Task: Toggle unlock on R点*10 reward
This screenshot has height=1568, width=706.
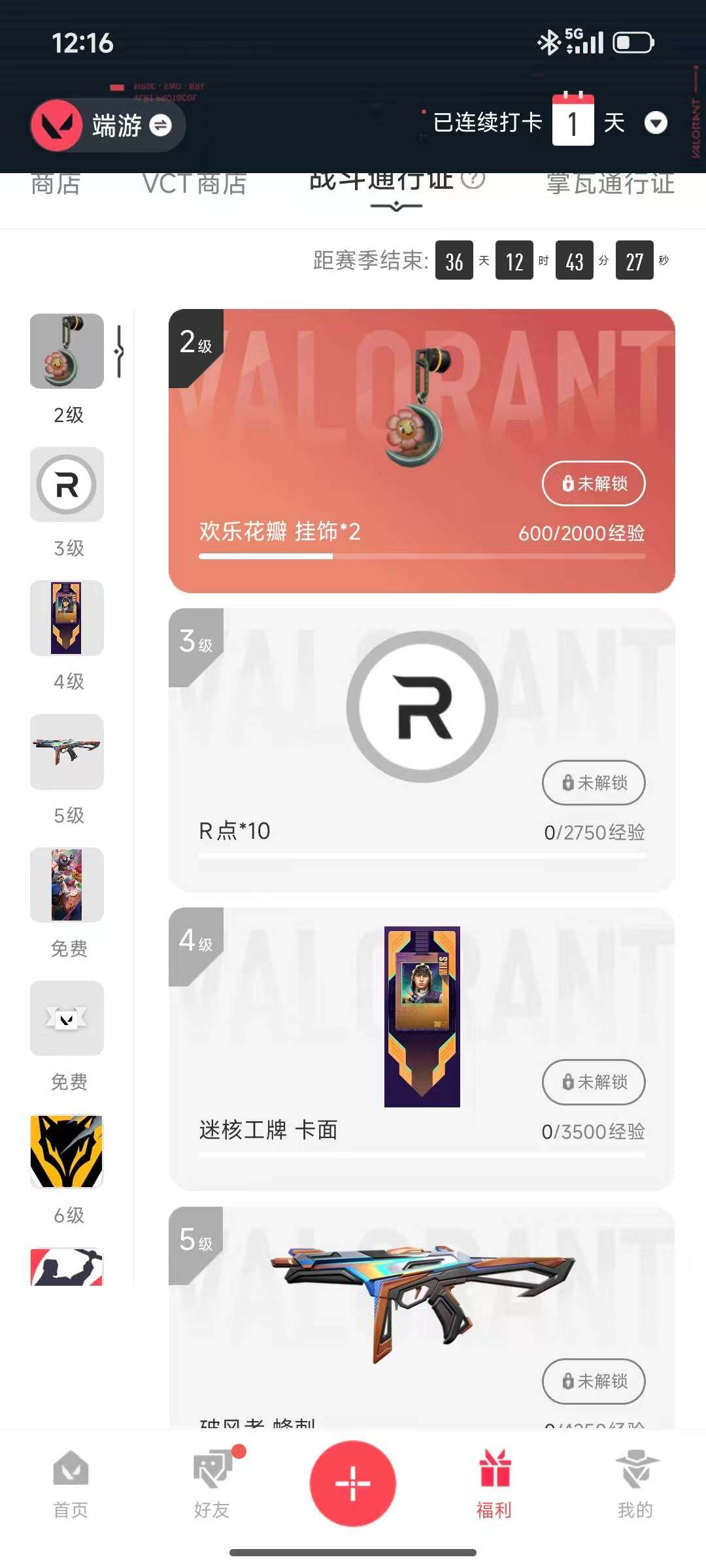Action: click(593, 783)
